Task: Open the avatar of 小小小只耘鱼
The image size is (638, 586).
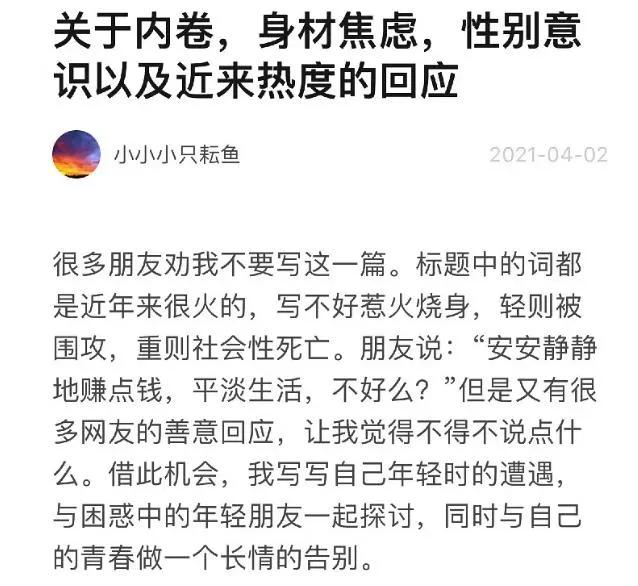Action: (77, 155)
